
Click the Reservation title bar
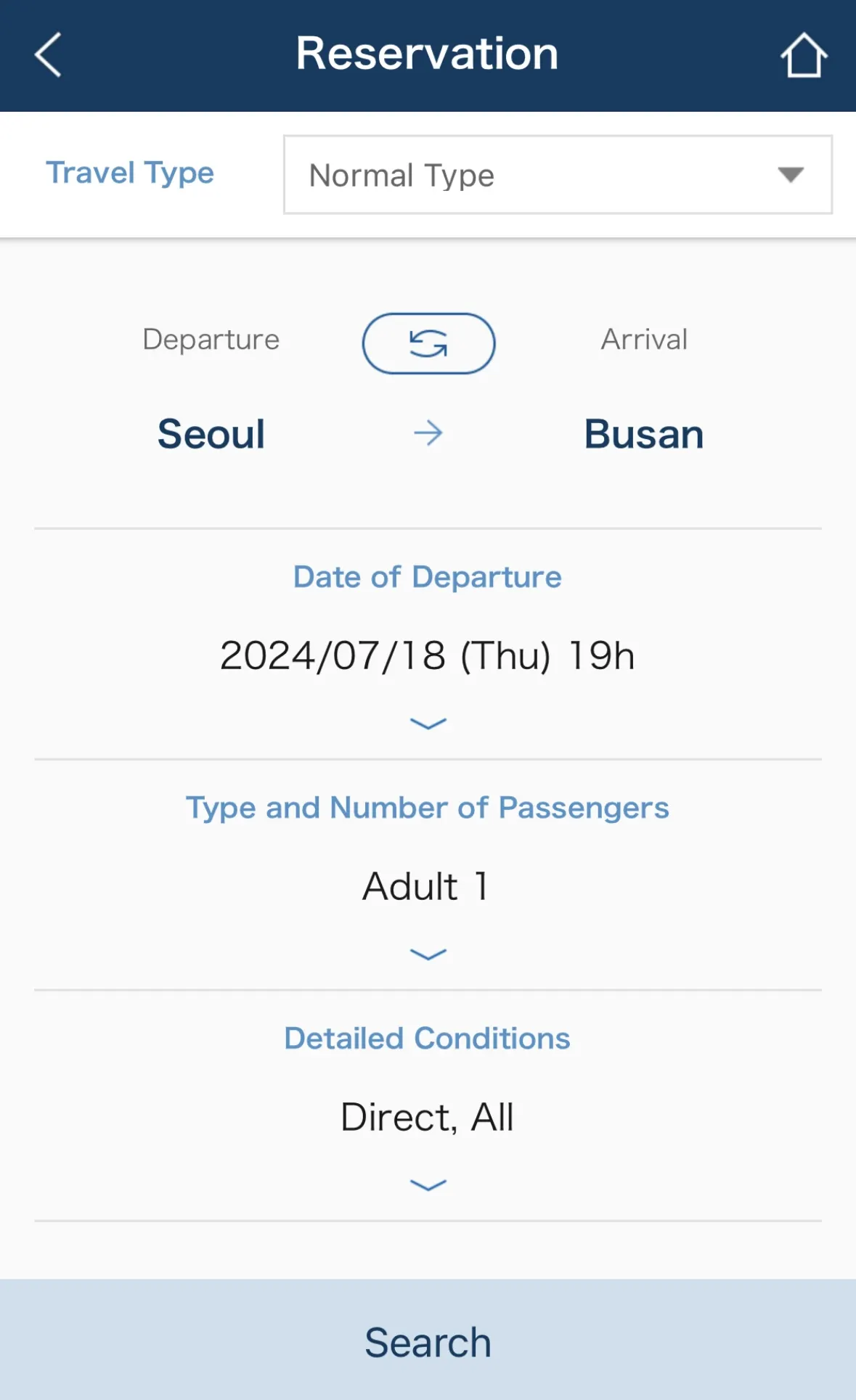tap(427, 52)
